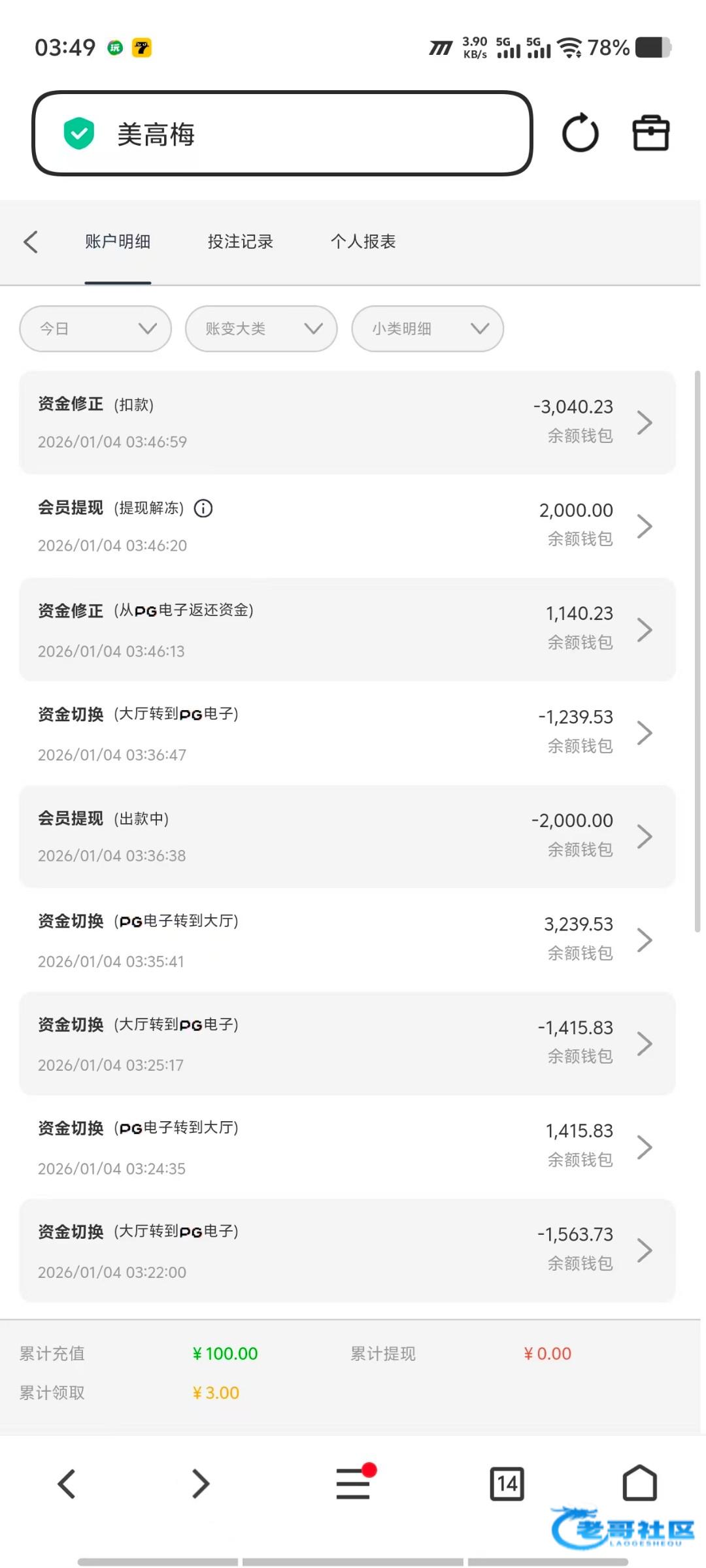Expand the 小类明细 dropdown
Screen dimensions: 706x1568
pyautogui.click(x=427, y=329)
